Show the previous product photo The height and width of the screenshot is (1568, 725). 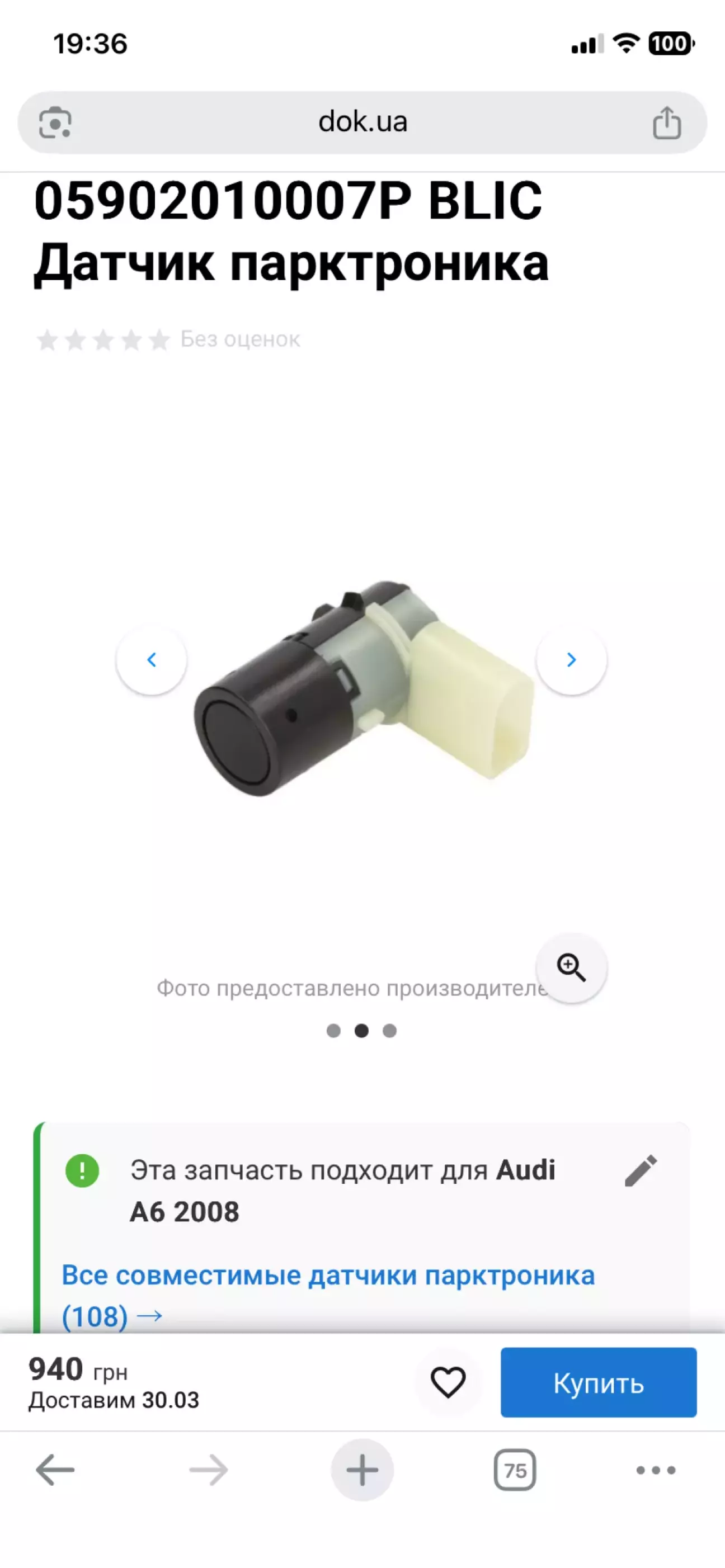point(152,660)
